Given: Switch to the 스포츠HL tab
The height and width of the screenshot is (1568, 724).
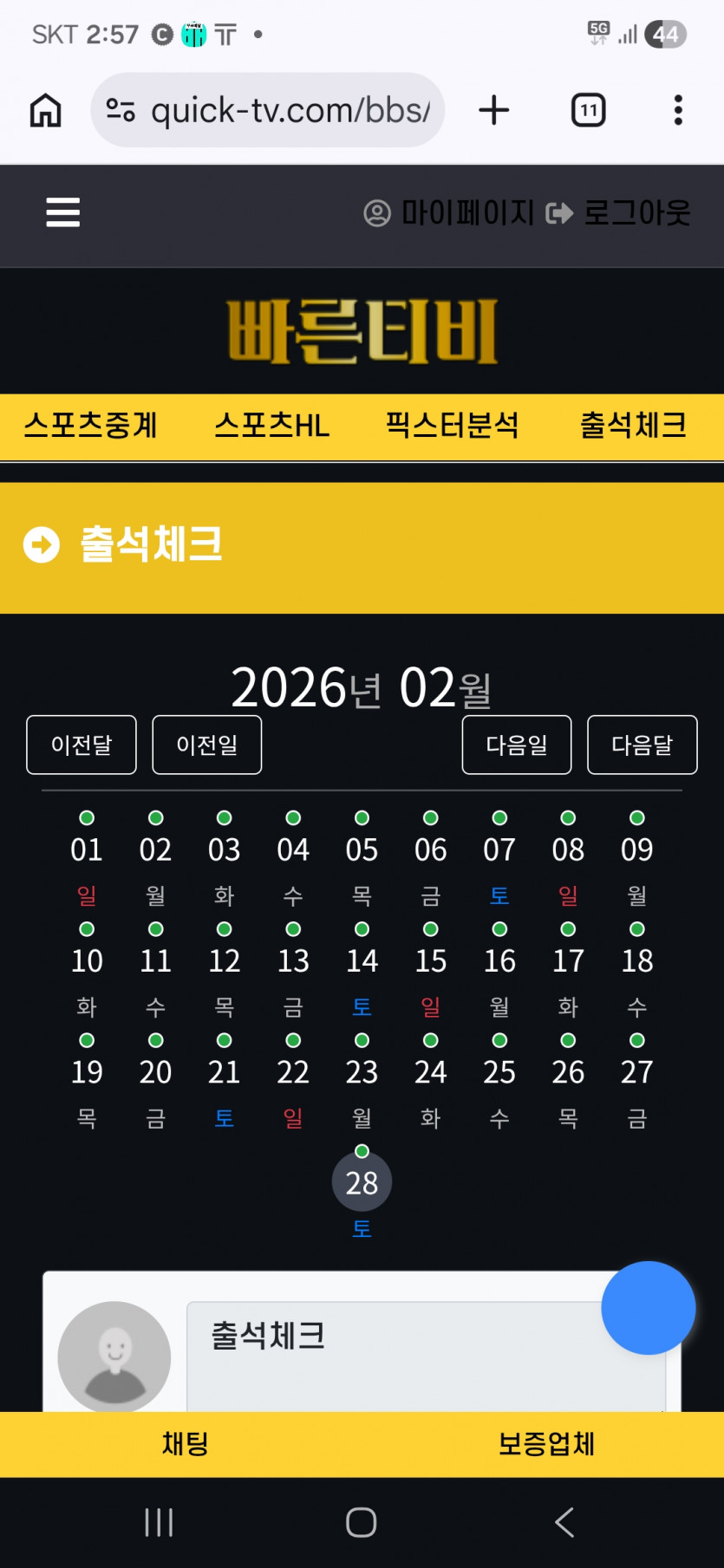Looking at the screenshot, I should (272, 426).
